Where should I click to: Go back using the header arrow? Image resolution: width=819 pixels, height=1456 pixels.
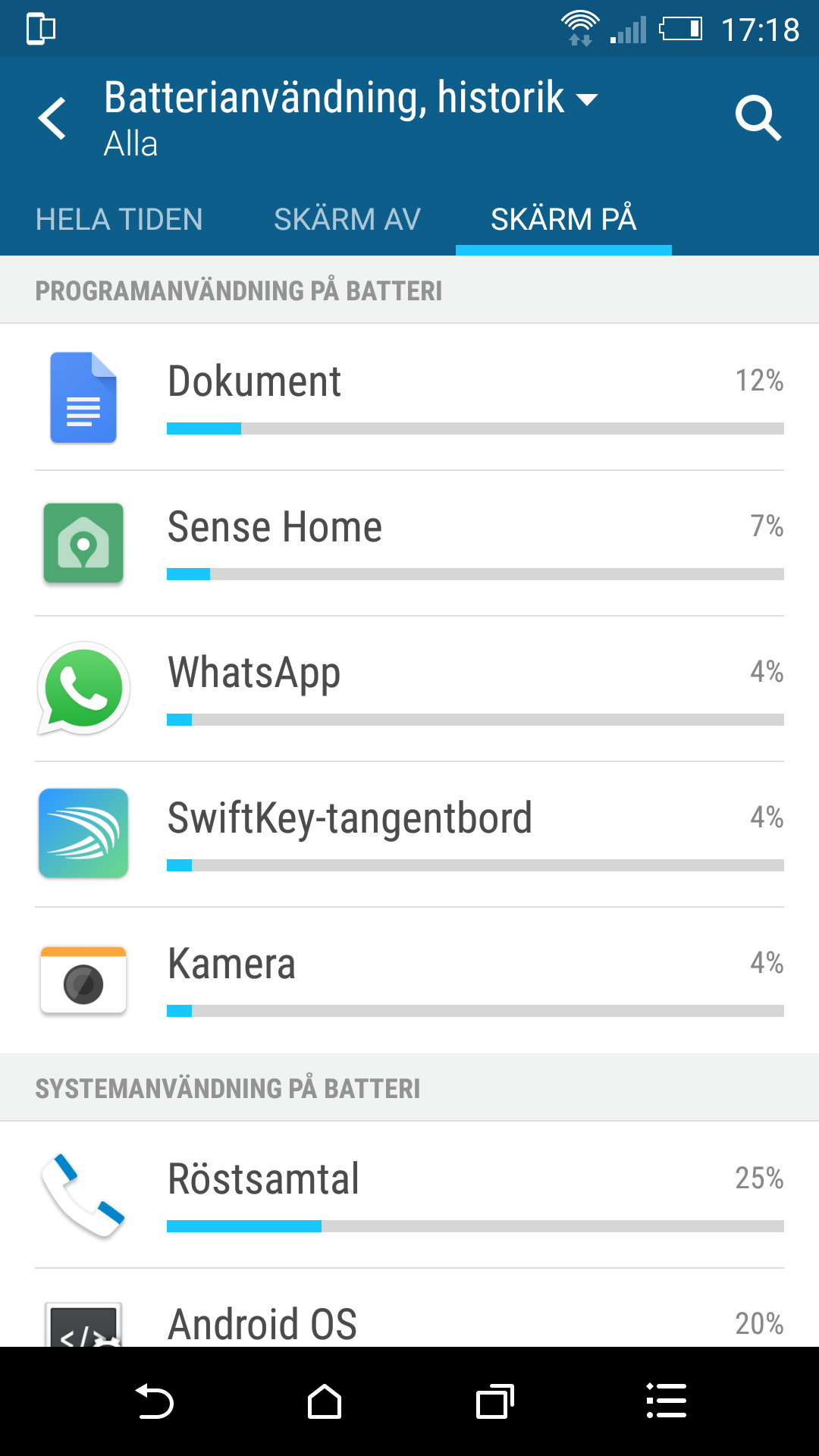[x=52, y=118]
